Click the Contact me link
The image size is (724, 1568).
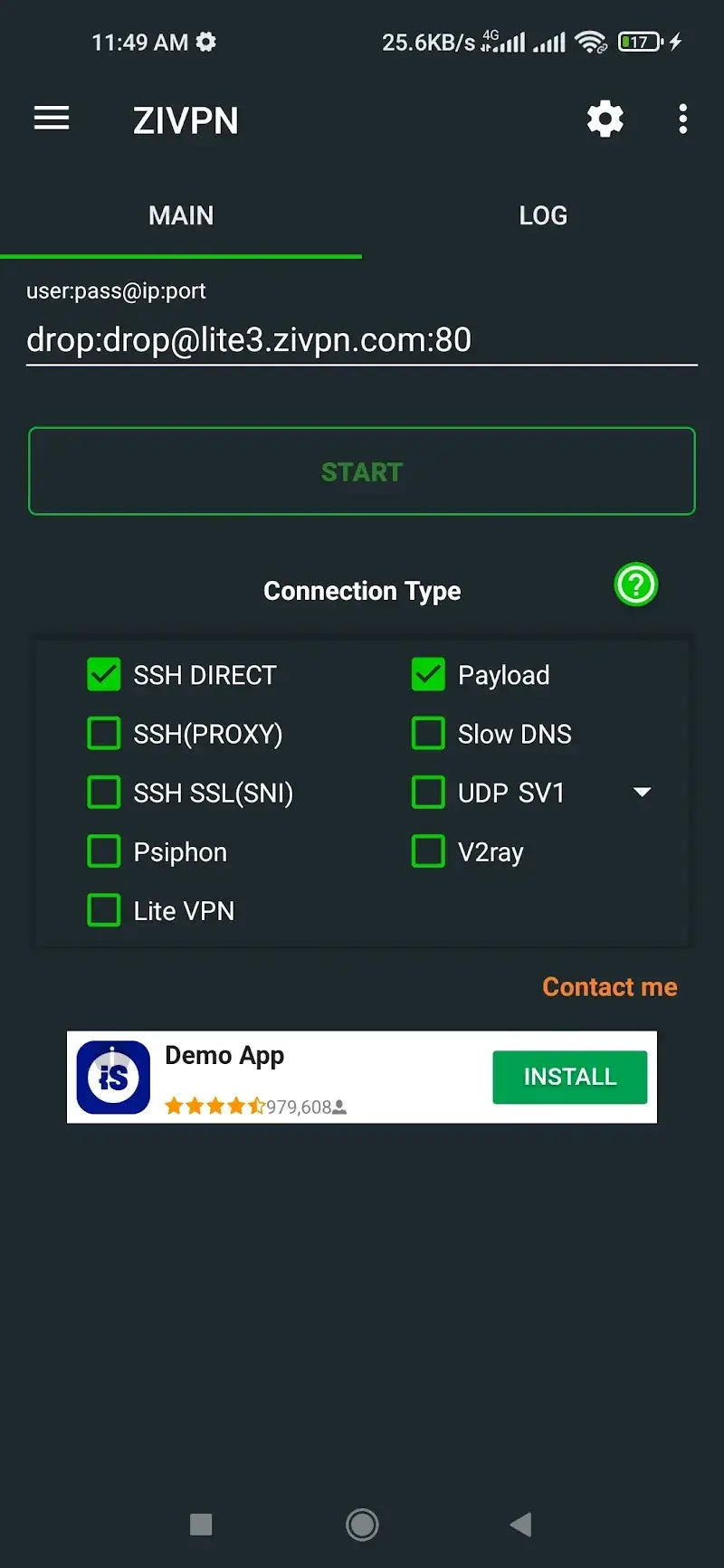pyautogui.click(x=610, y=986)
